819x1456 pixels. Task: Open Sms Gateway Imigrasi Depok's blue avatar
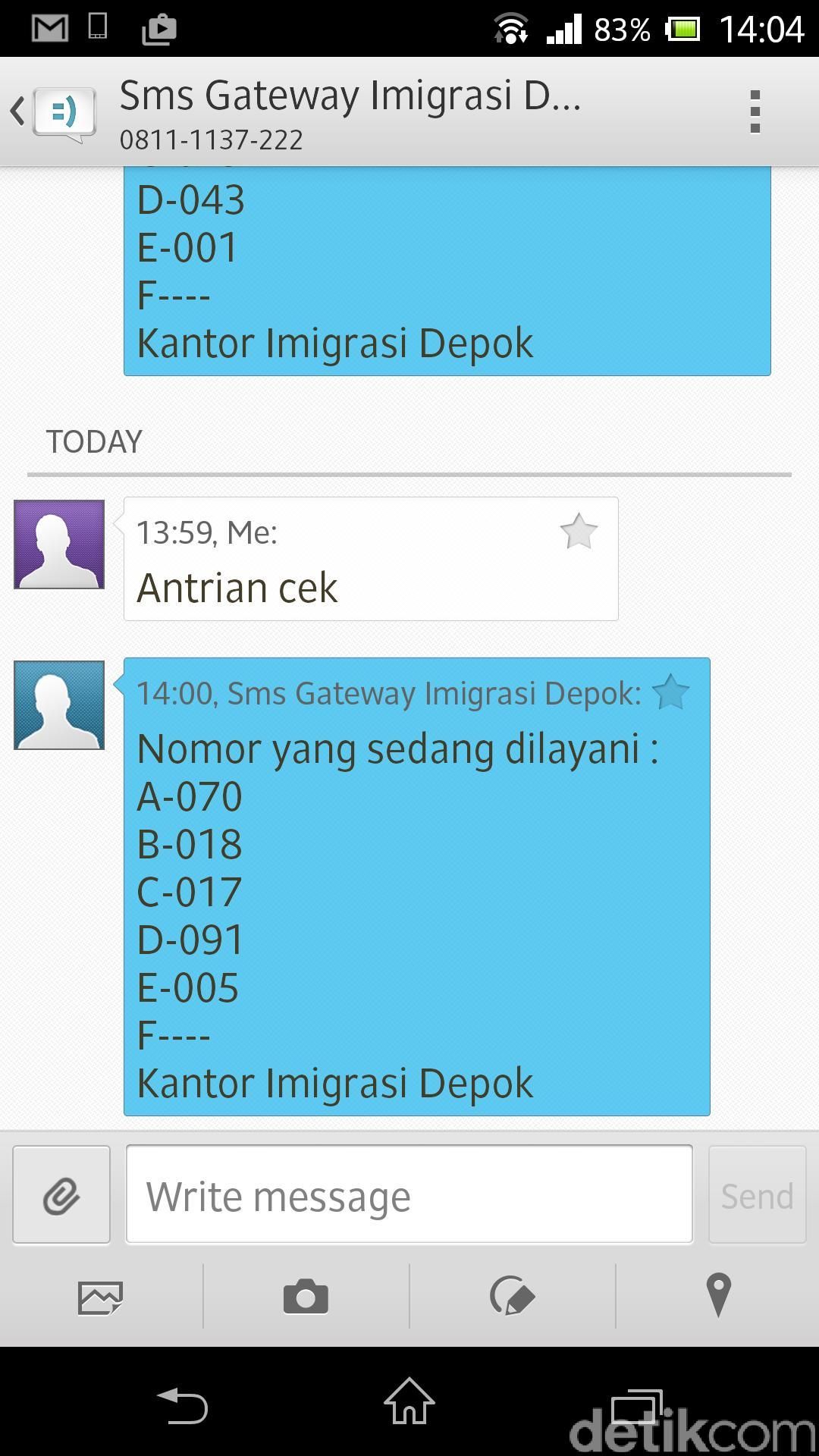point(59,705)
